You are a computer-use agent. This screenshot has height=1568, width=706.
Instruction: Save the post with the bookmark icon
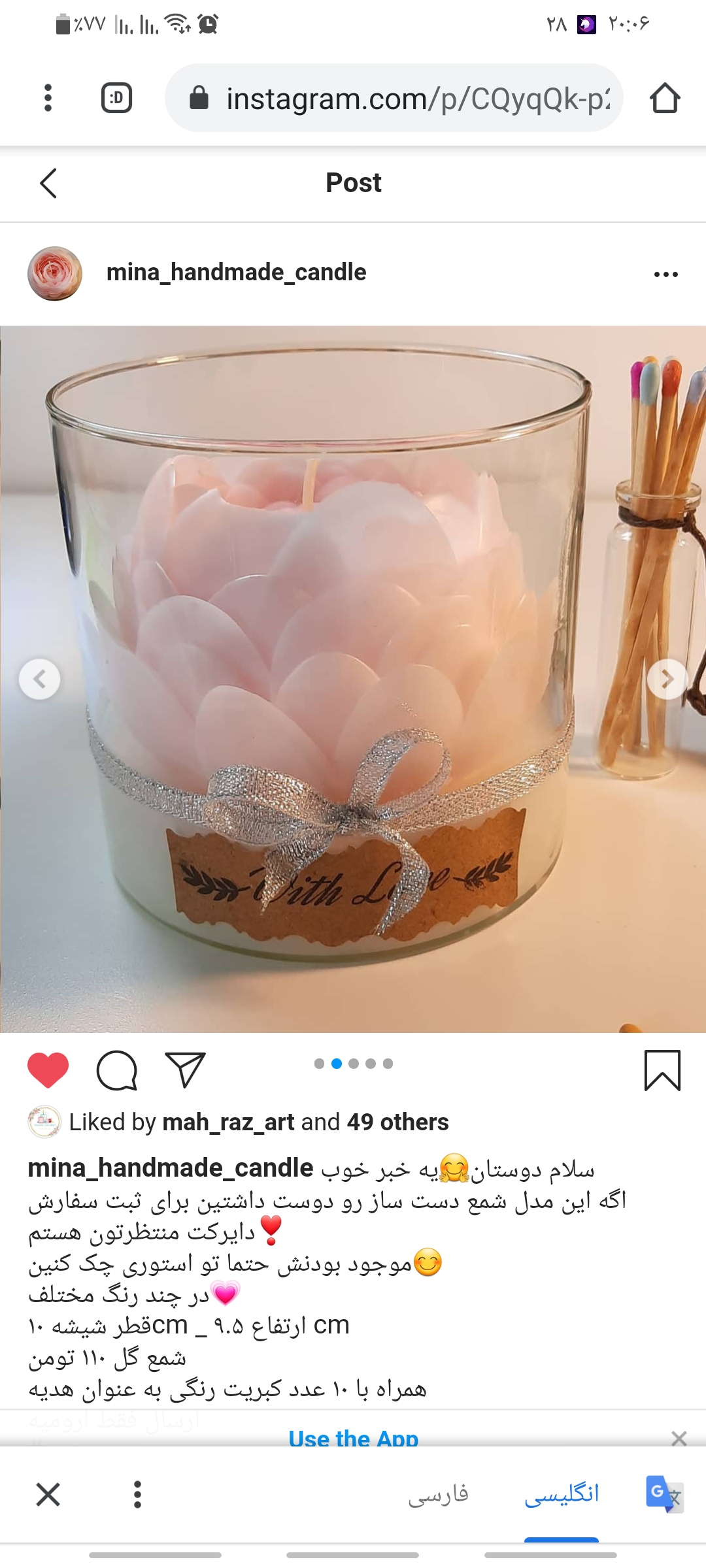[x=662, y=1070]
